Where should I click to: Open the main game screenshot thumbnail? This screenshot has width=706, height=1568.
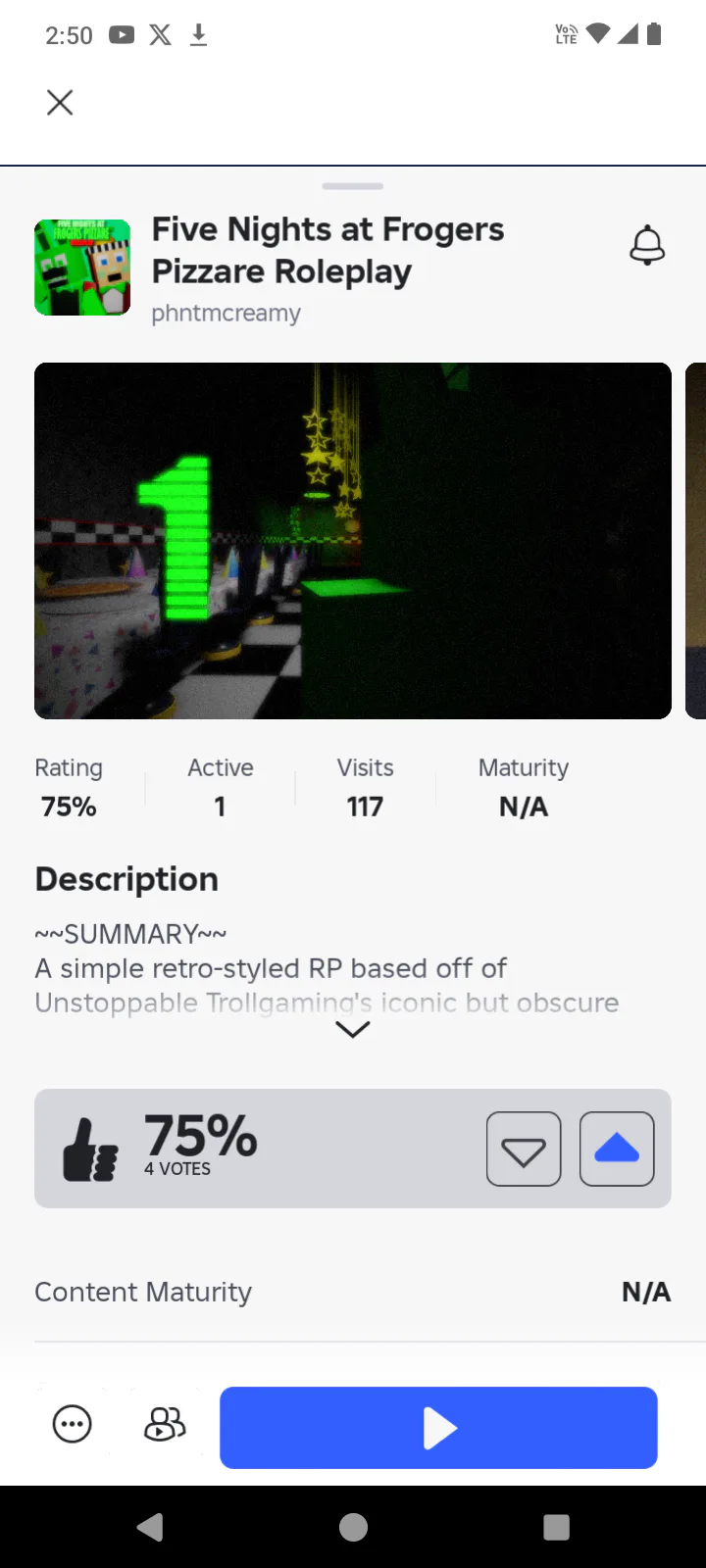[353, 541]
